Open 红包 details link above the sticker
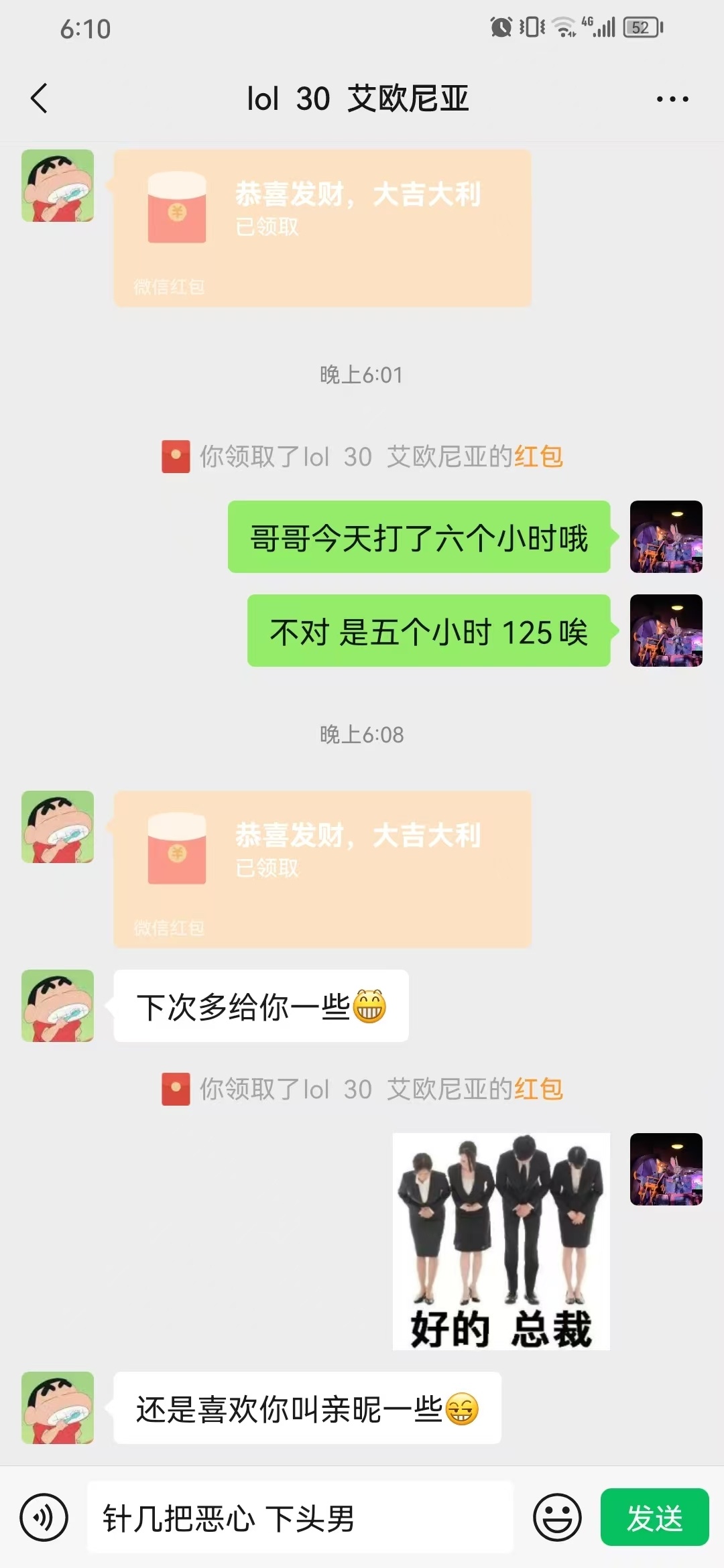Image resolution: width=724 pixels, height=1568 pixels. (x=538, y=1090)
